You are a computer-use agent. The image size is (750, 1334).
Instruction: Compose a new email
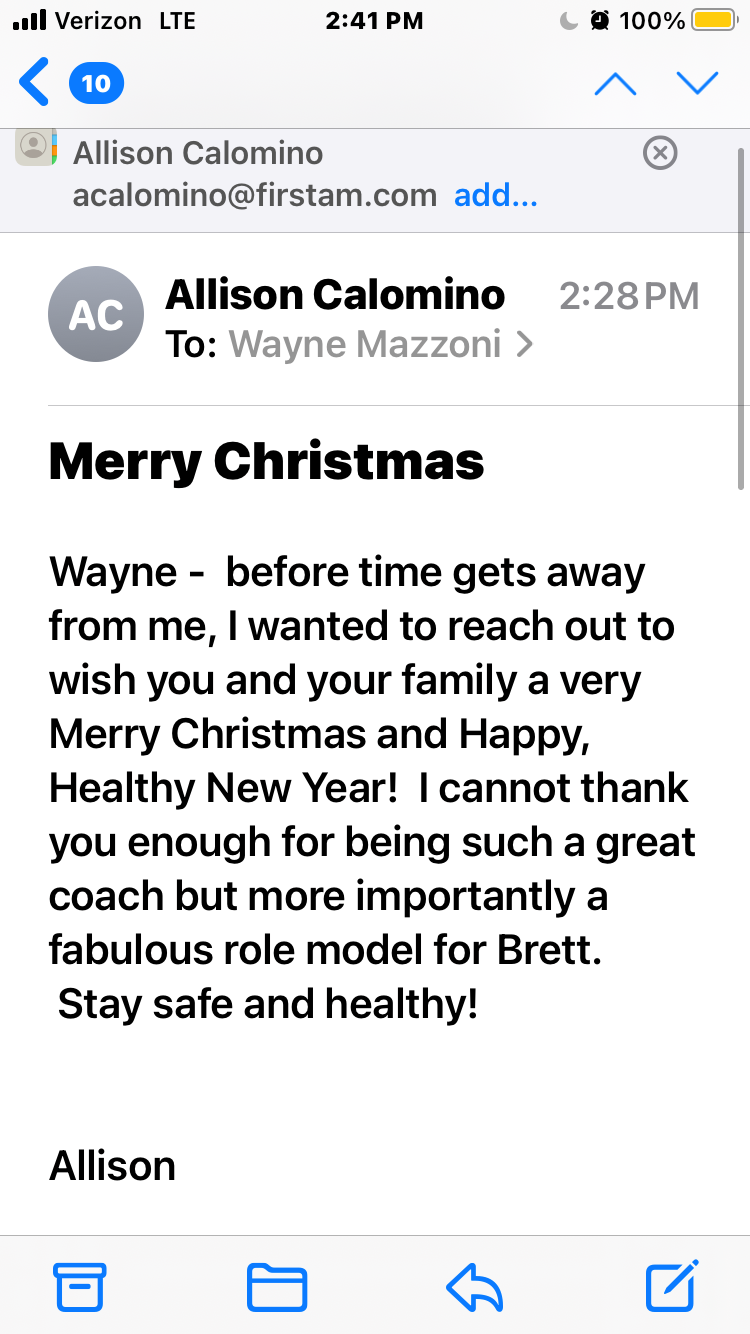coord(671,1286)
